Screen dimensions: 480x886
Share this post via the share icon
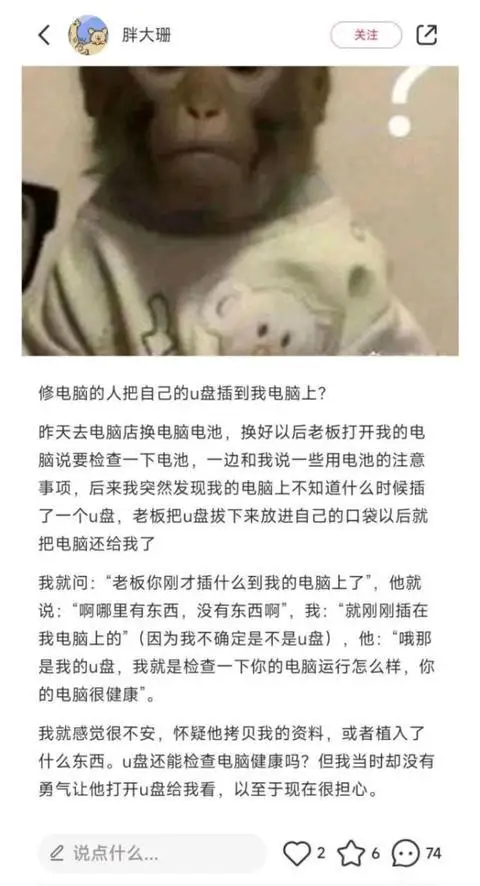[427, 35]
